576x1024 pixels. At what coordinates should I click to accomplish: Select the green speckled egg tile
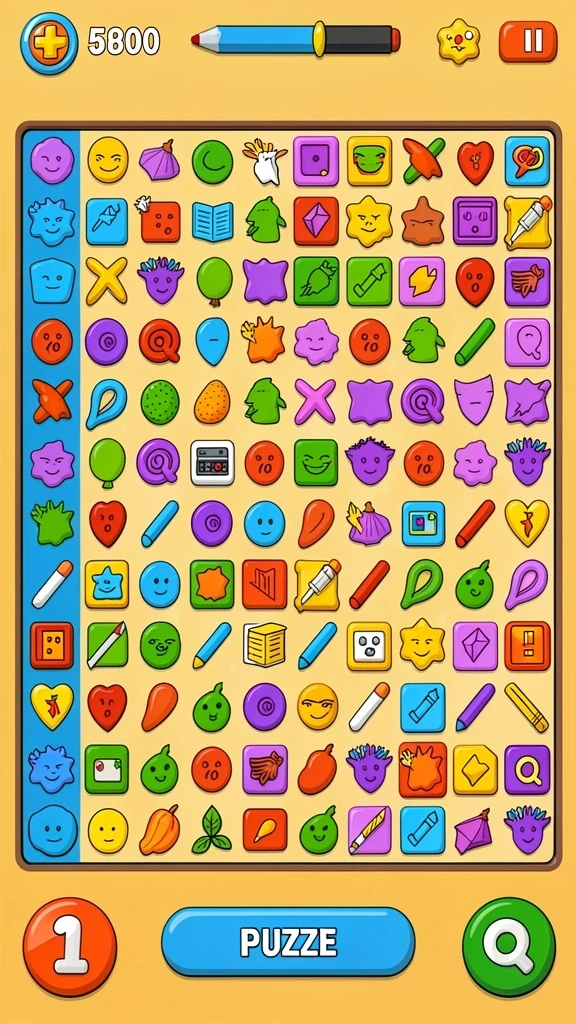(160, 402)
